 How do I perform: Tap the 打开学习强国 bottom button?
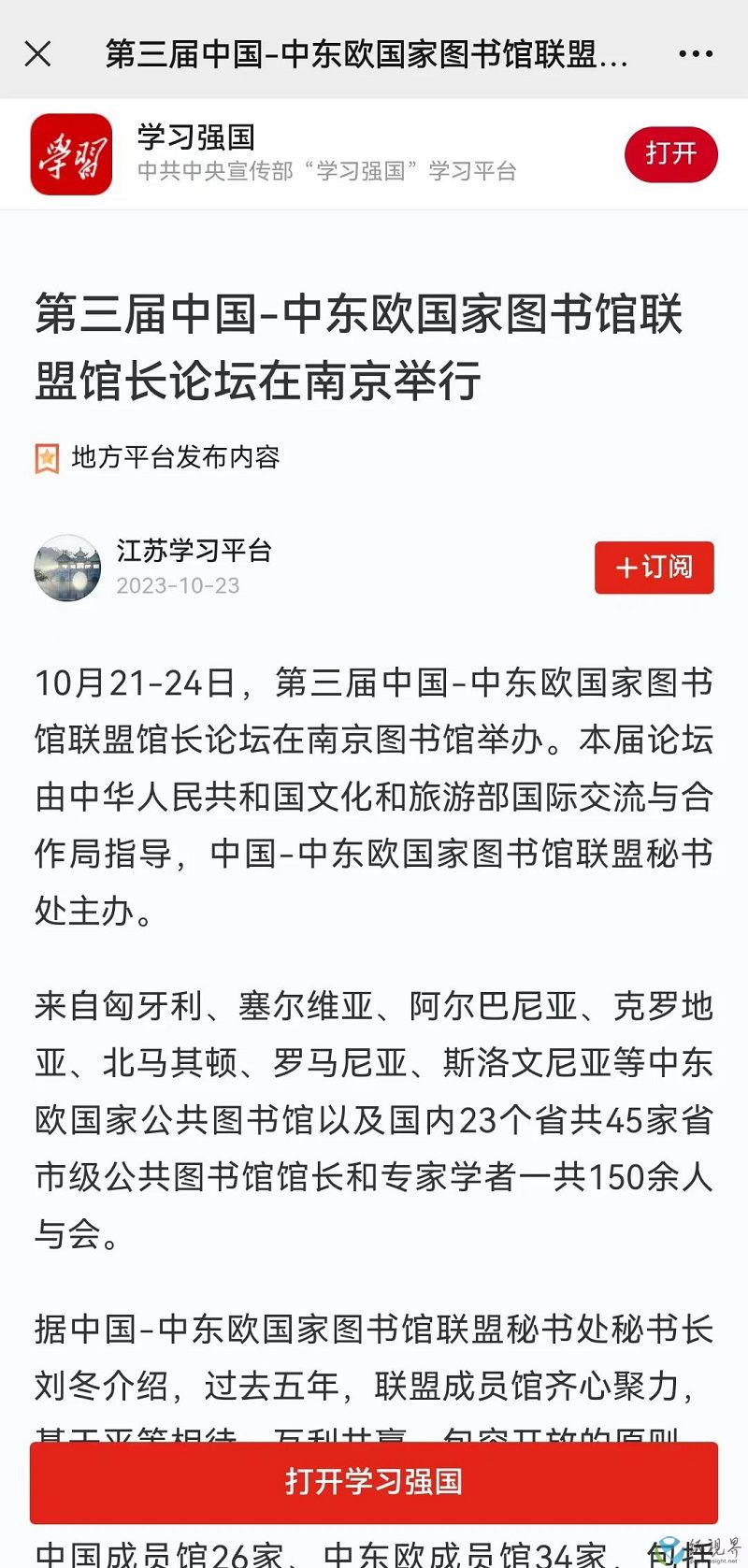tap(374, 1482)
